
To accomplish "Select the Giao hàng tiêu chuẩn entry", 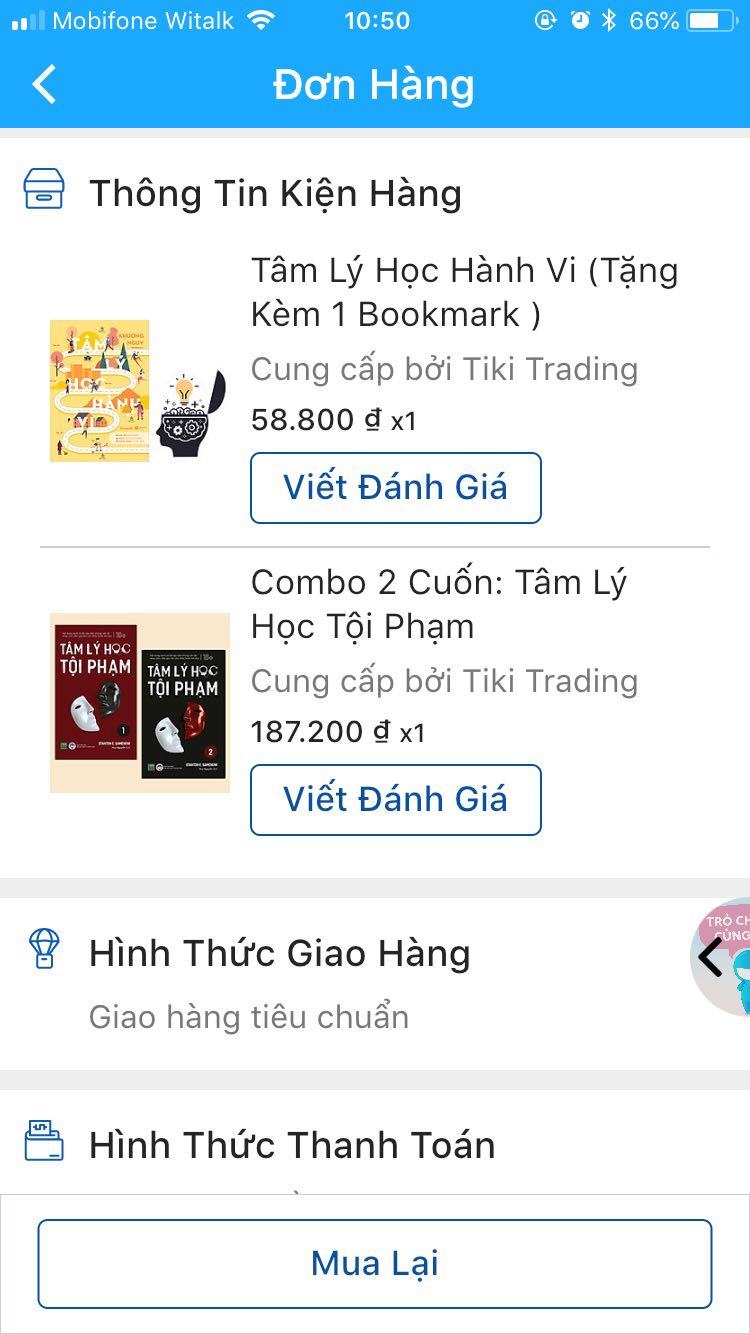I will click(250, 1017).
